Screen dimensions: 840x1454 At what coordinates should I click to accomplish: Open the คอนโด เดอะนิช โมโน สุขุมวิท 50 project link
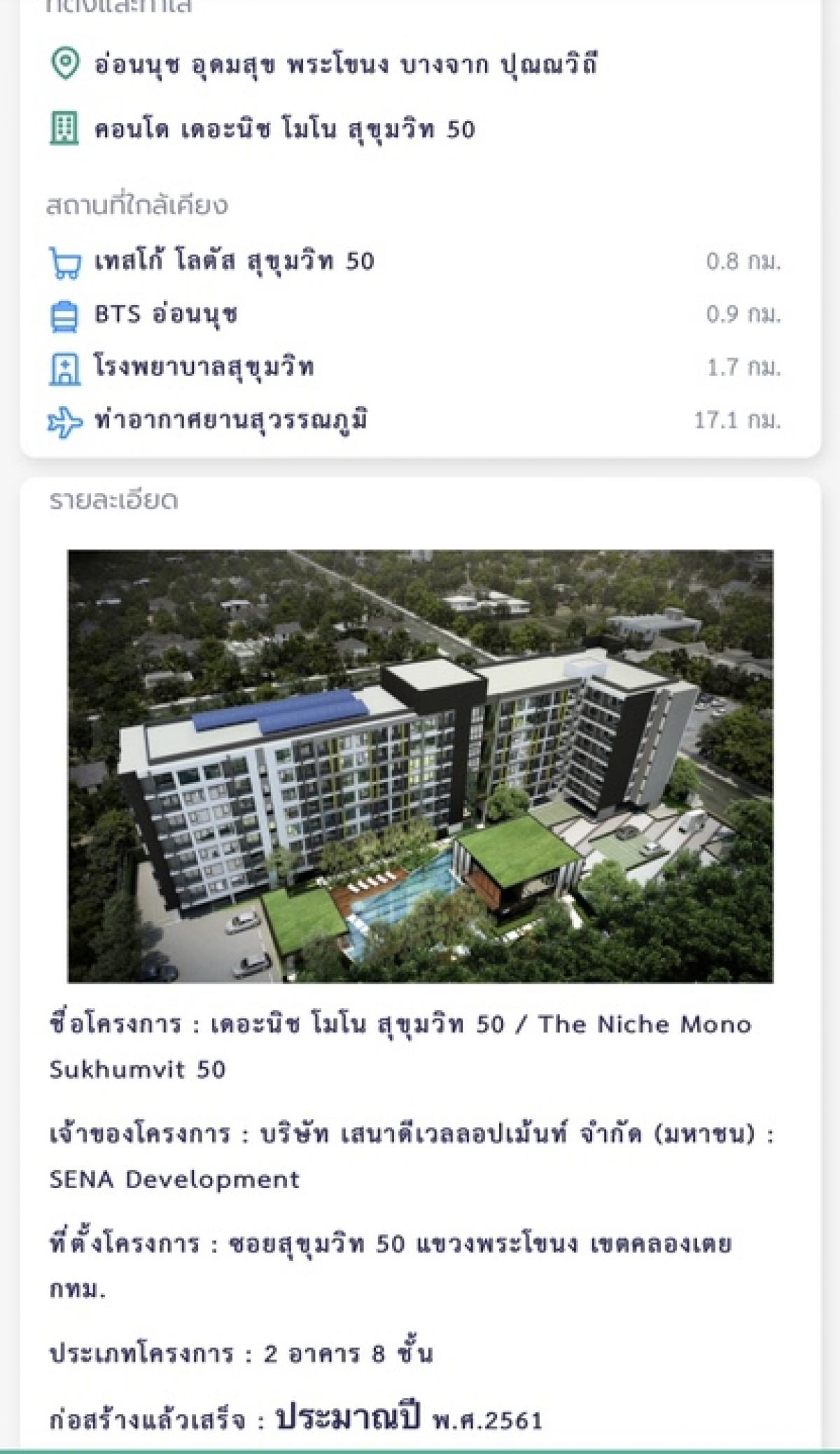[284, 130]
